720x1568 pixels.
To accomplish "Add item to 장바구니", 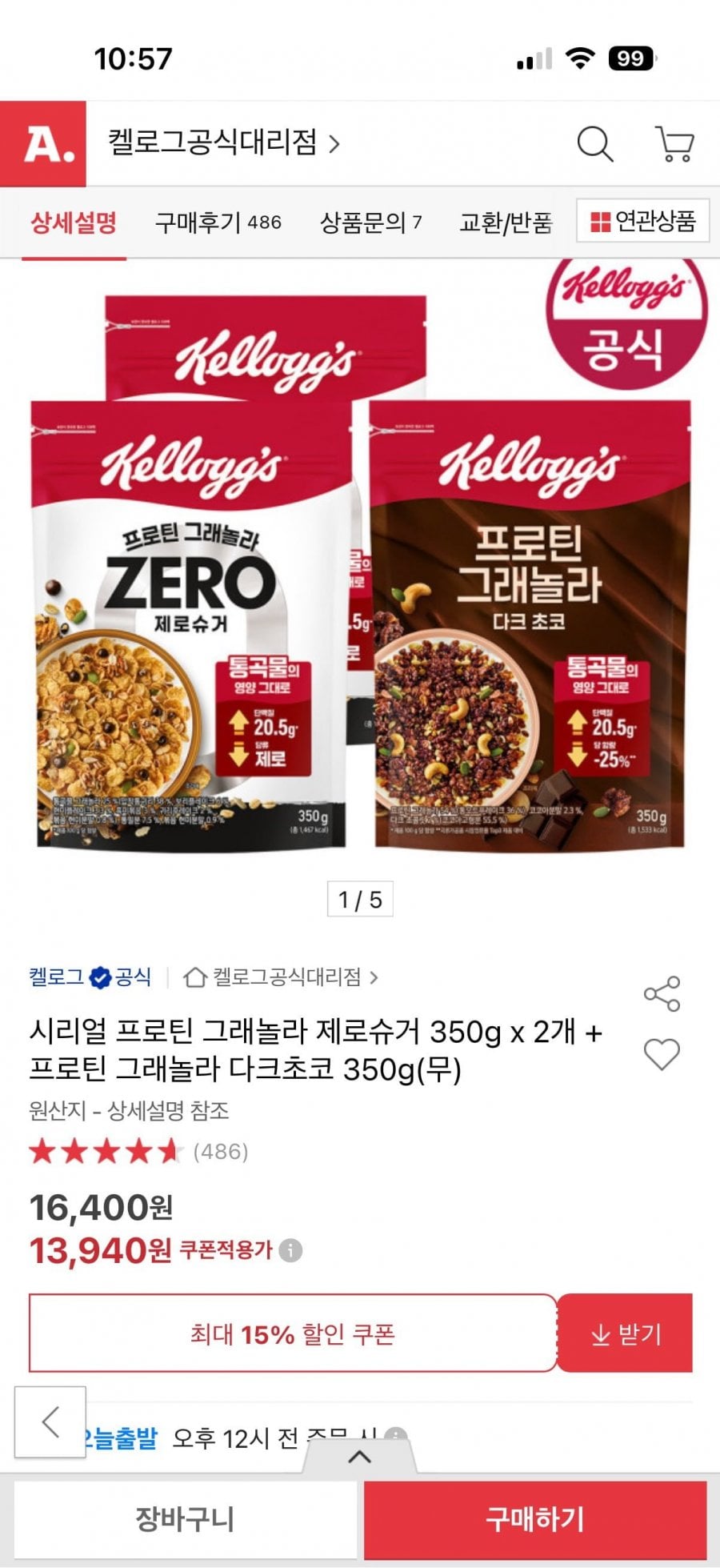I will 184,1518.
